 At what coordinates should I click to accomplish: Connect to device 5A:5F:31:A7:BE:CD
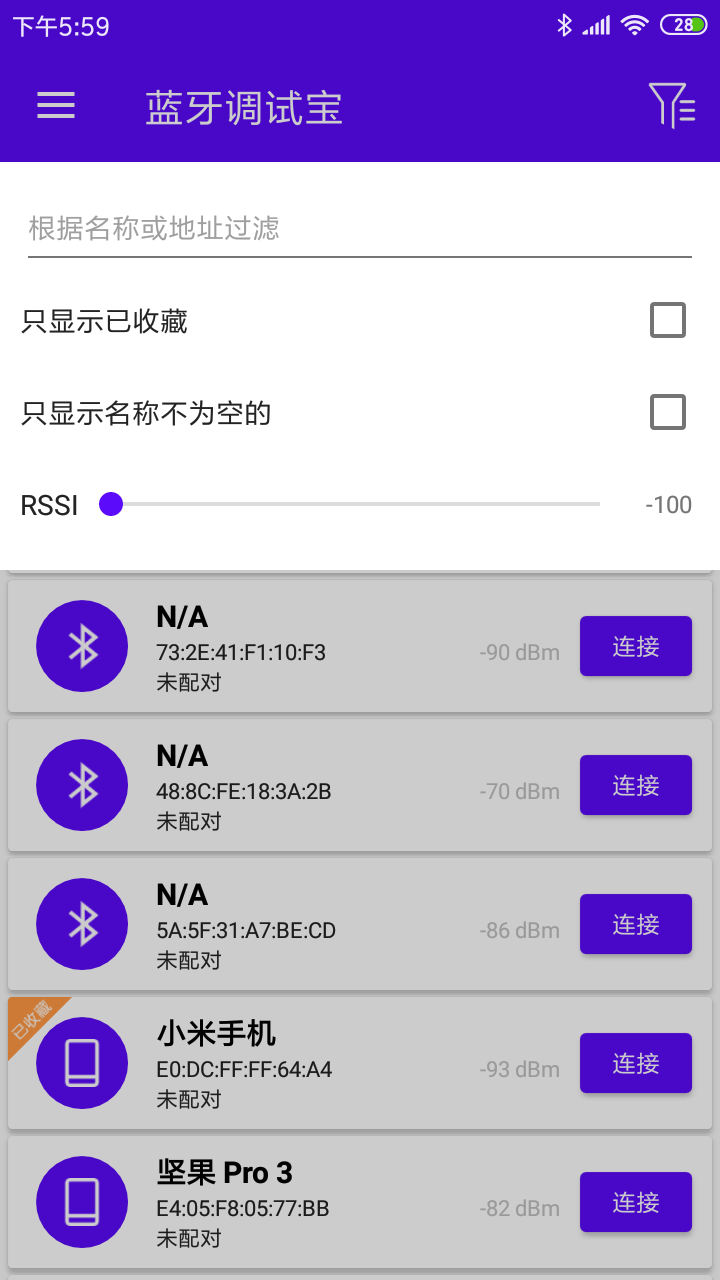point(635,925)
